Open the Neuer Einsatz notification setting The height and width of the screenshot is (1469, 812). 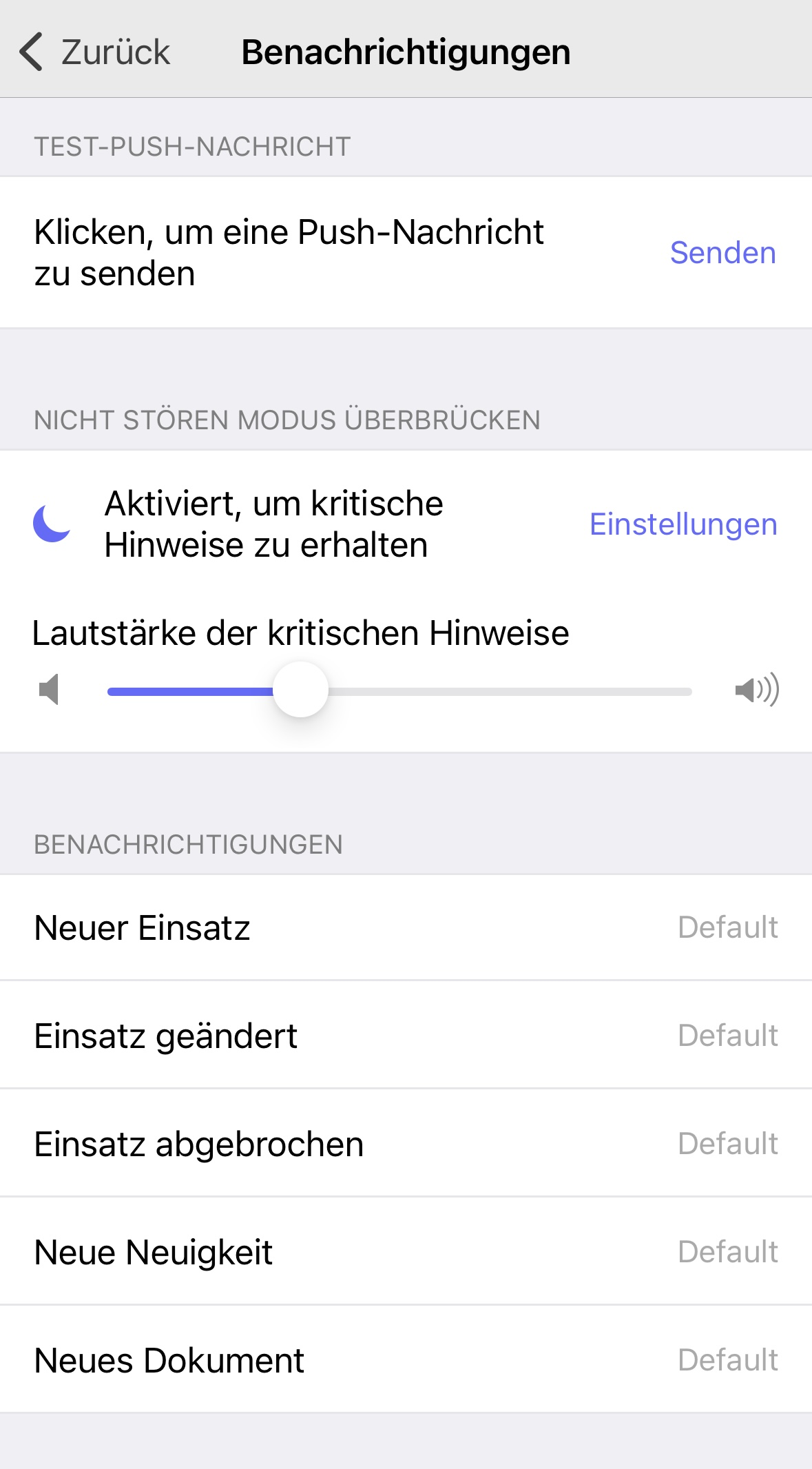pos(406,927)
